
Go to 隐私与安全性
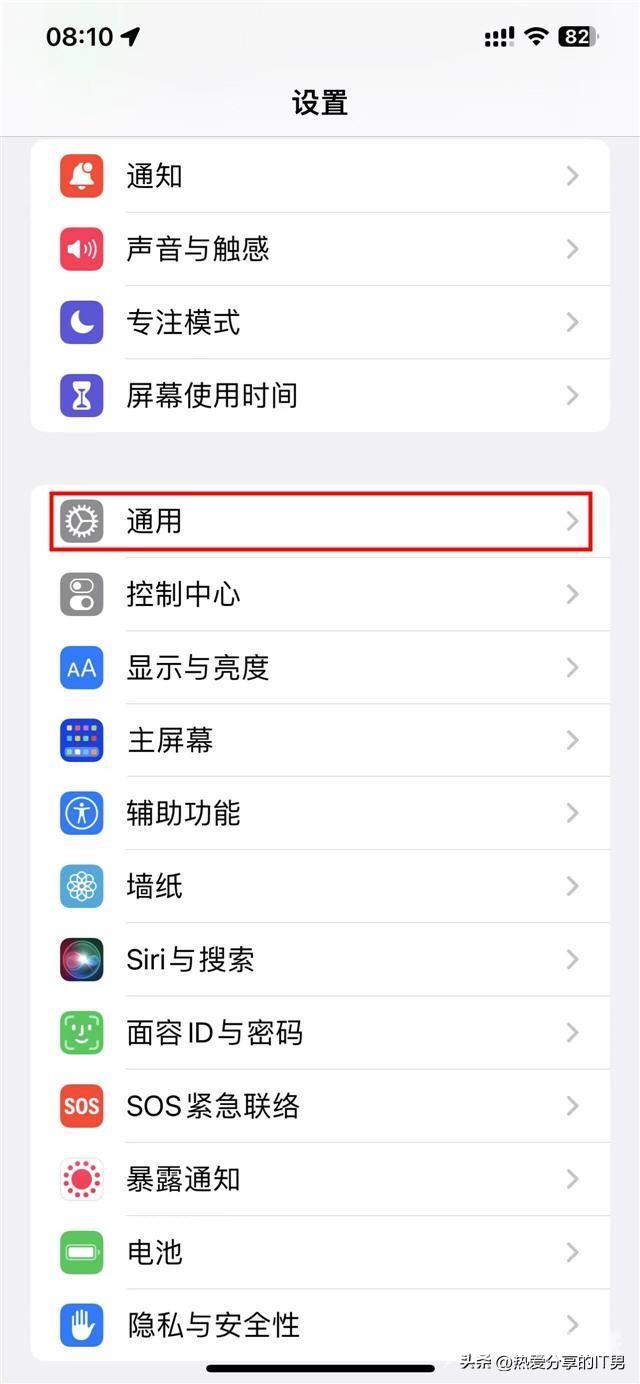(x=320, y=1324)
